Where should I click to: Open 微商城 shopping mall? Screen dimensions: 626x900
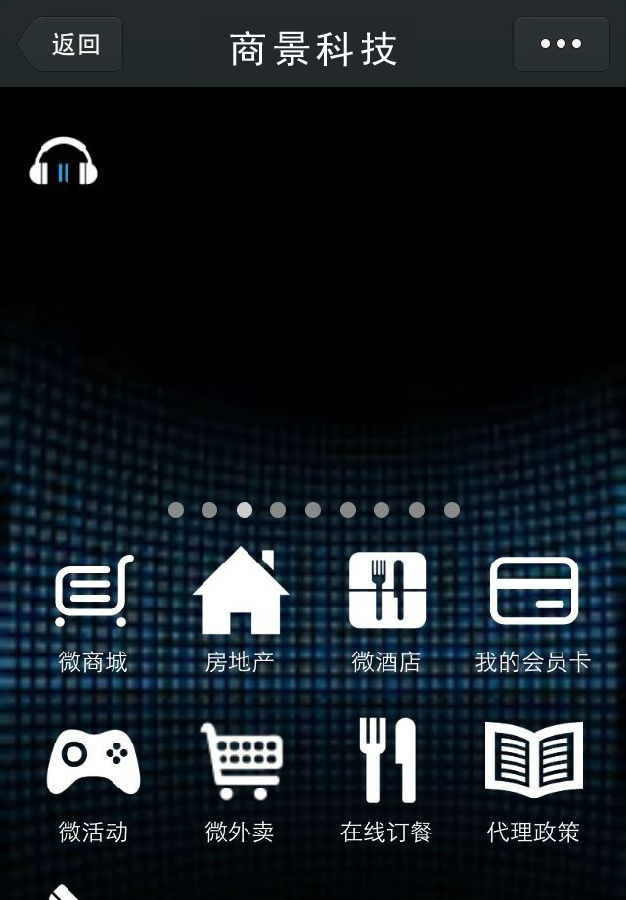93,608
